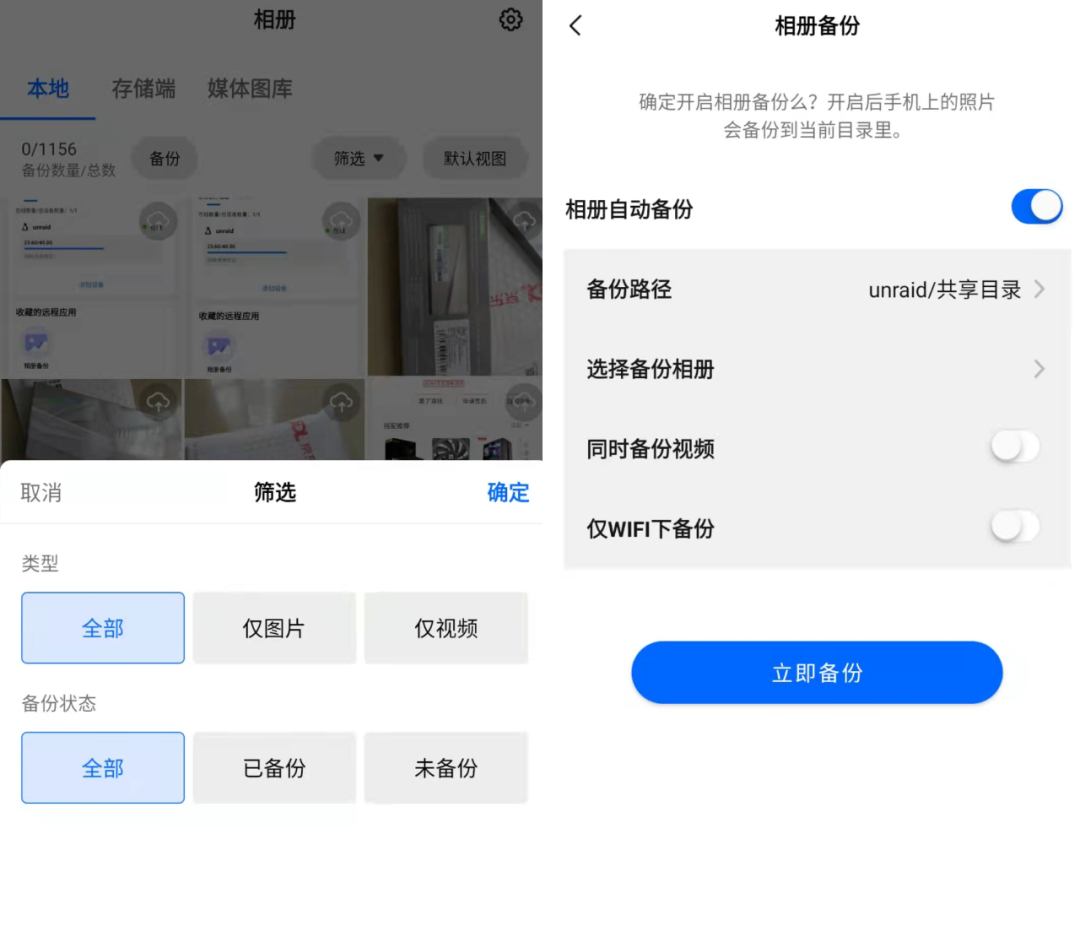The height and width of the screenshot is (926, 1080).
Task: Turn off 相册自动备份 switch
Action: tap(1036, 208)
